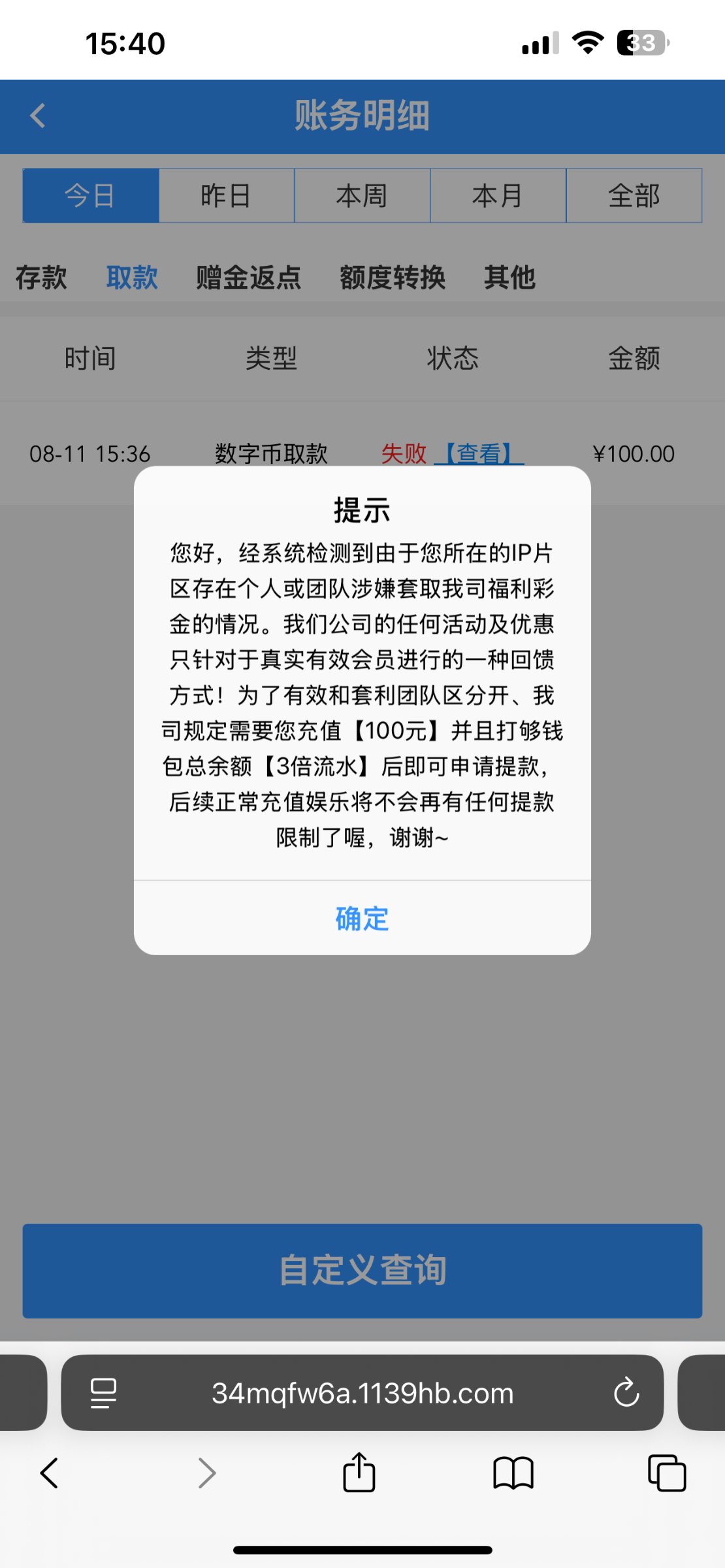
Task: Tap the 【查看】 link beside 失败
Action: (479, 453)
